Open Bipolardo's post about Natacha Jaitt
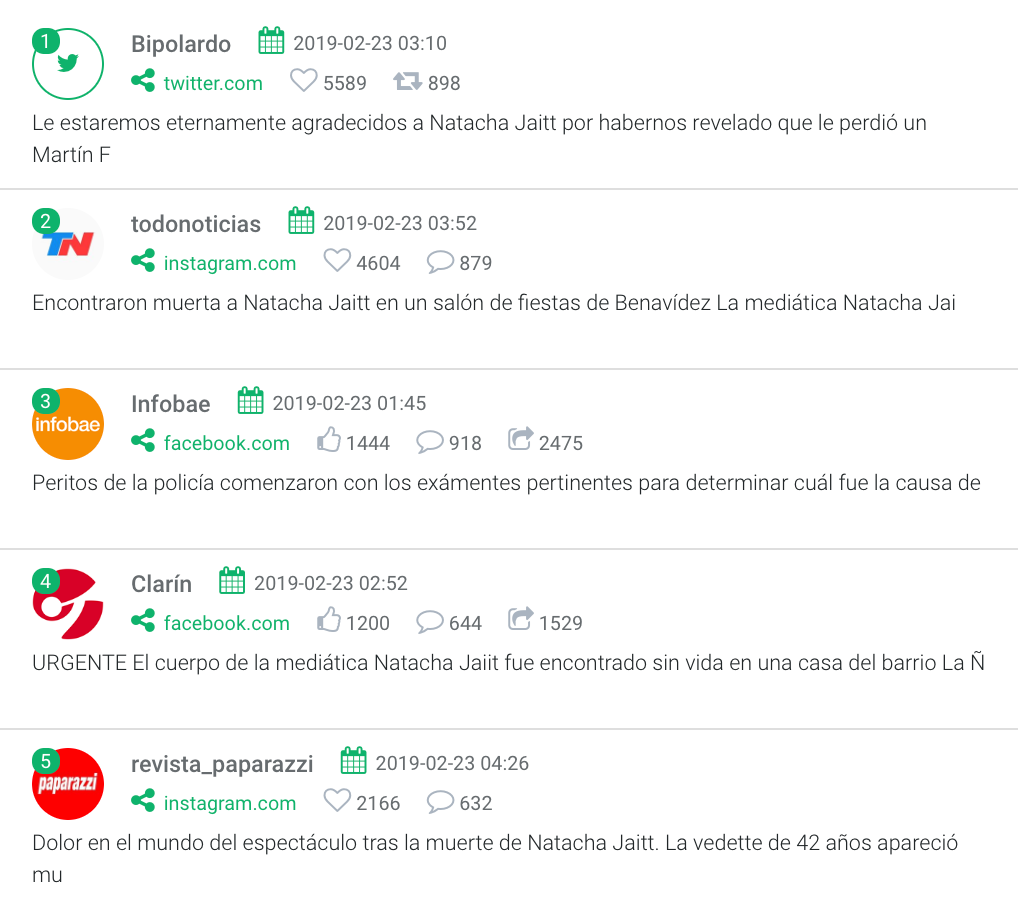1018x904 pixels. tap(480, 124)
